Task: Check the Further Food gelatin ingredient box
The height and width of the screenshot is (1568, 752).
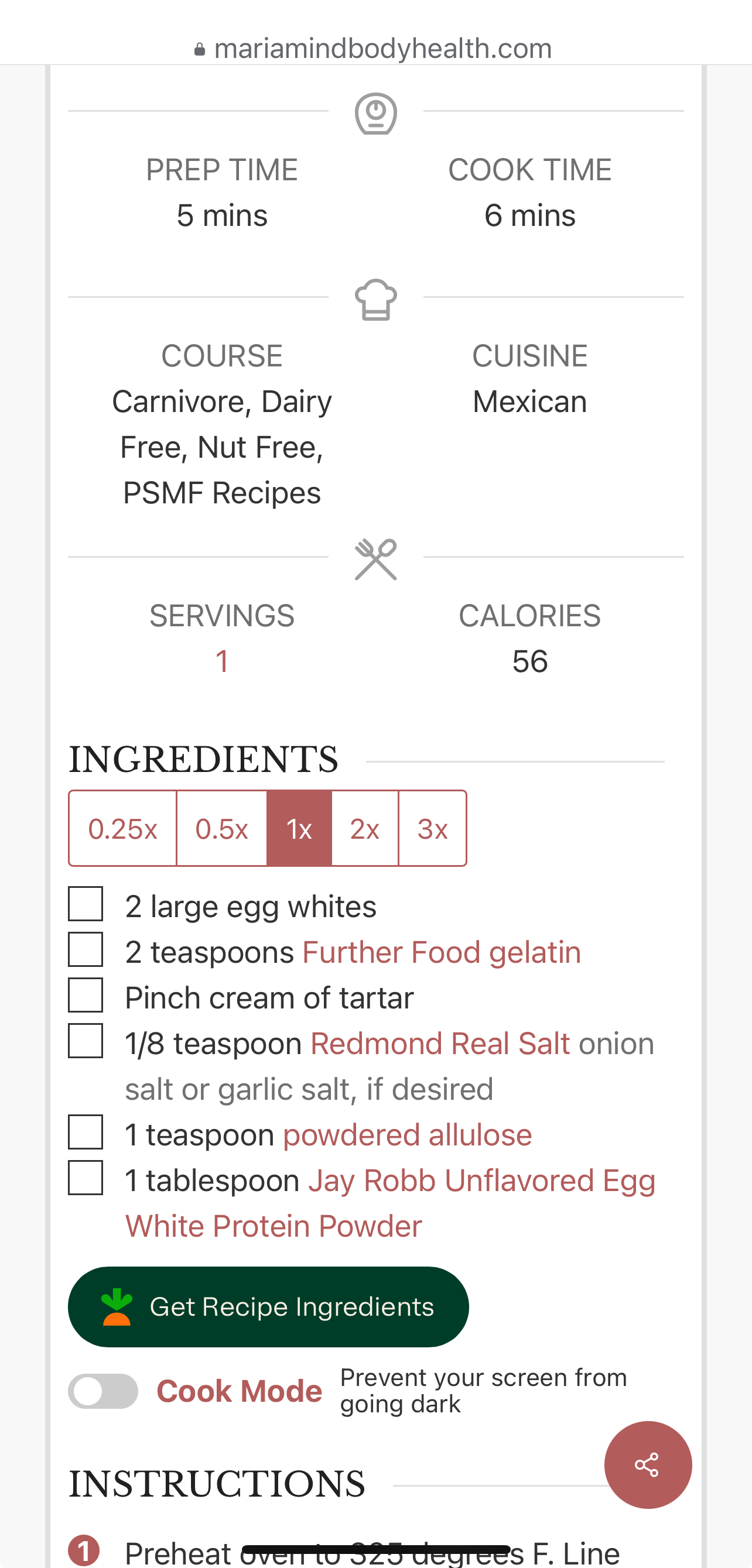Action: pyautogui.click(x=86, y=949)
